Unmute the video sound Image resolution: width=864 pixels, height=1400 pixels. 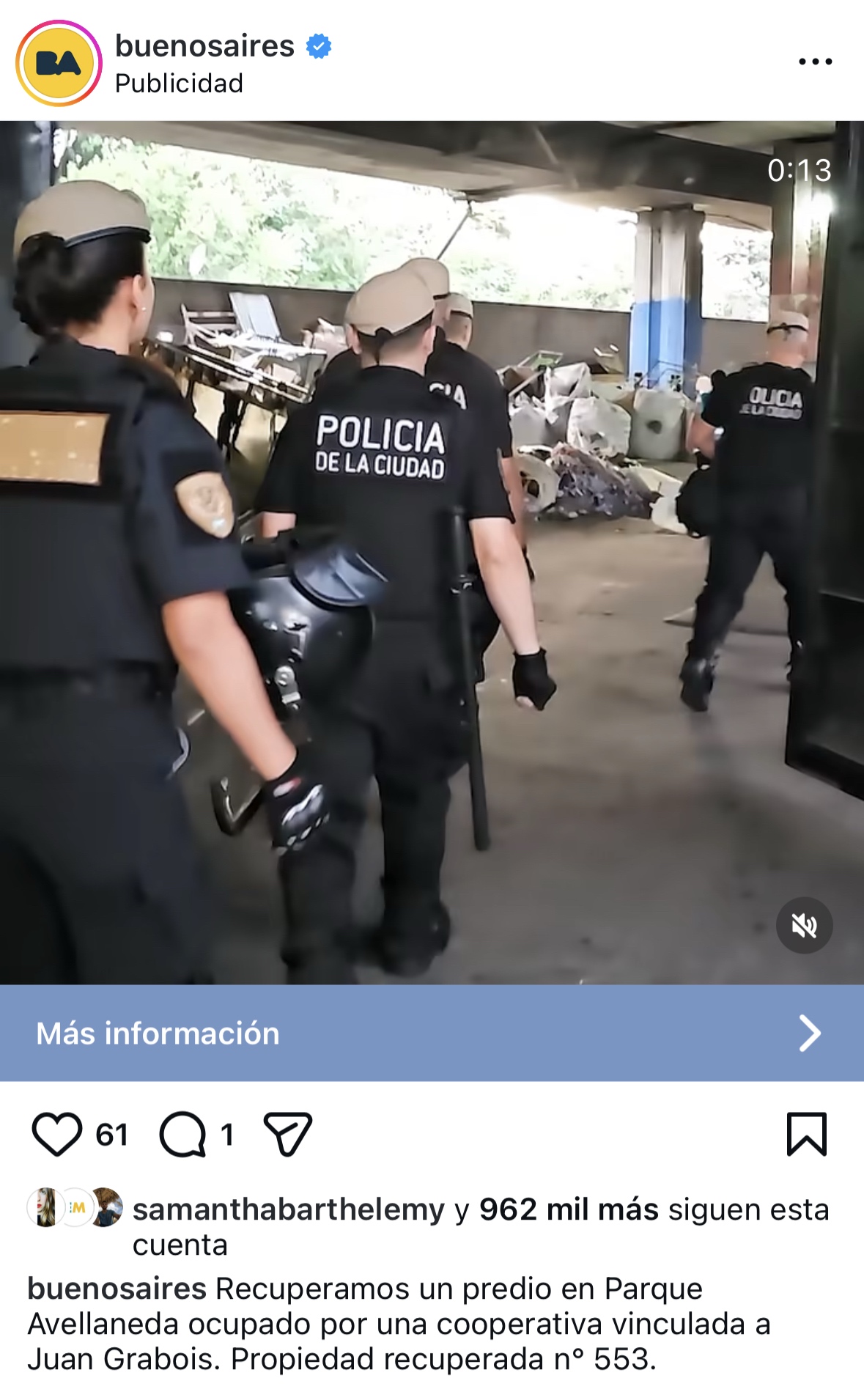[804, 926]
